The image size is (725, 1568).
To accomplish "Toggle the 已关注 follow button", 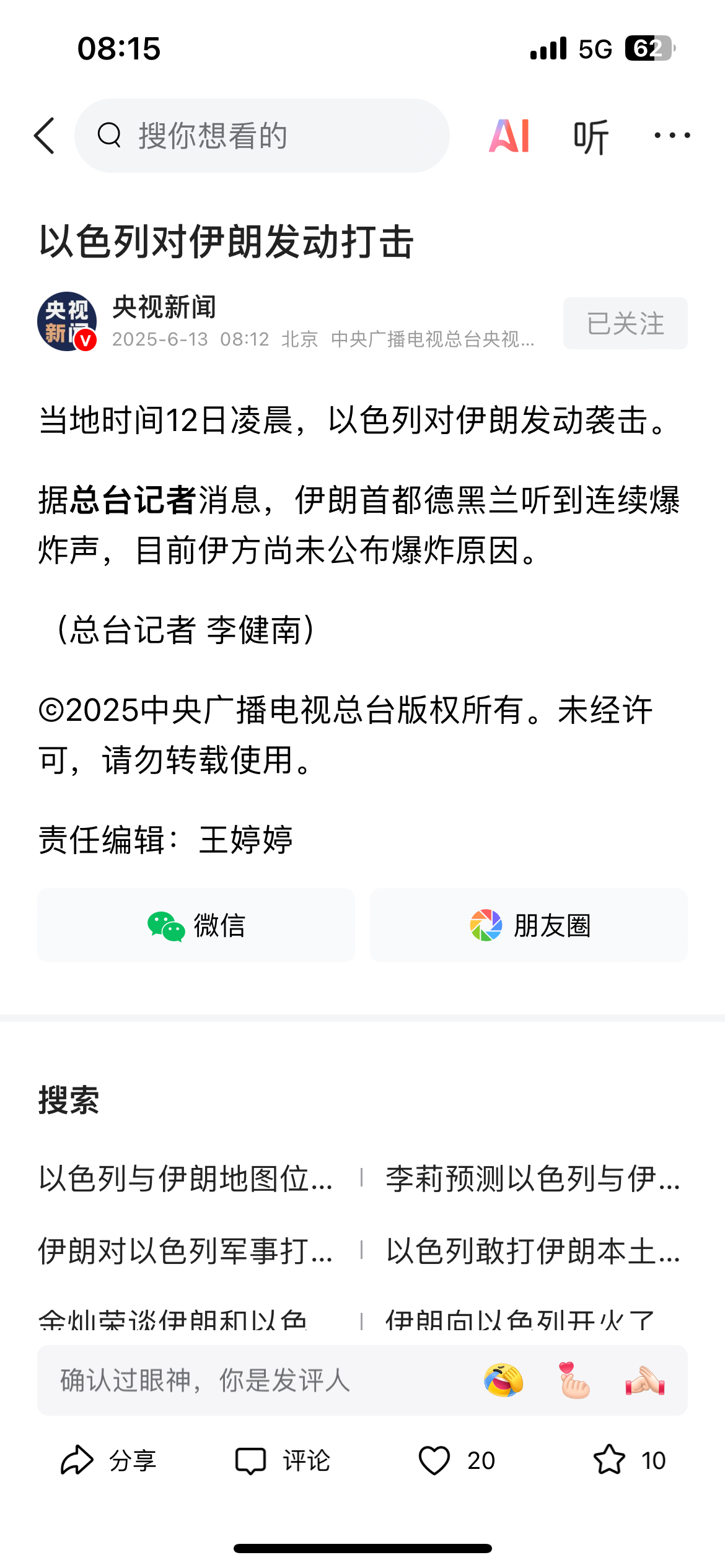I will pos(625,323).
